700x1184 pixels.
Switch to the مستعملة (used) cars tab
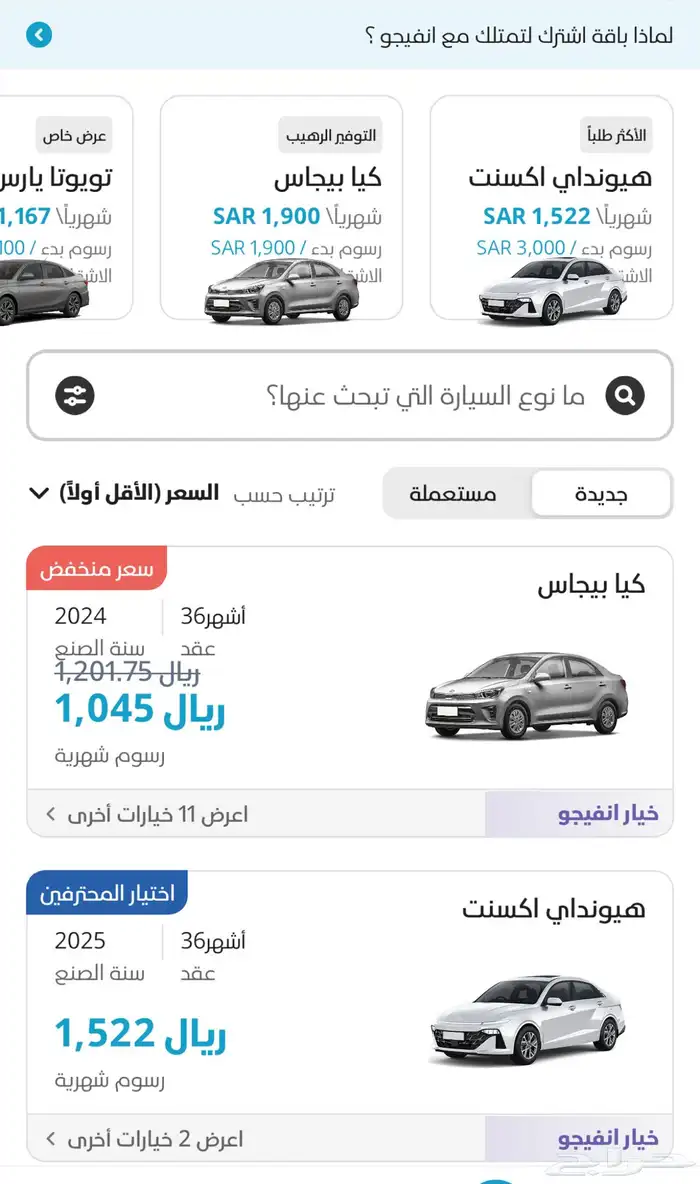coord(453,494)
